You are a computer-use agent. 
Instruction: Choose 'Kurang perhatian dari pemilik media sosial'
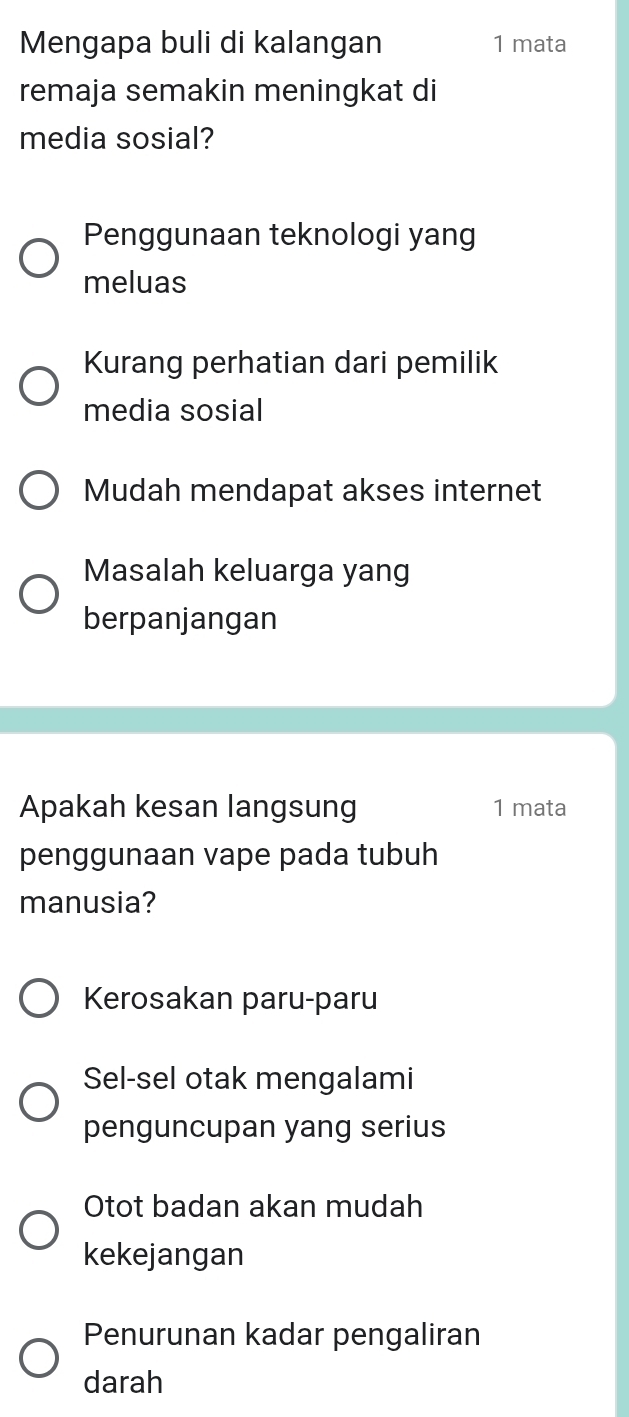(x=40, y=386)
